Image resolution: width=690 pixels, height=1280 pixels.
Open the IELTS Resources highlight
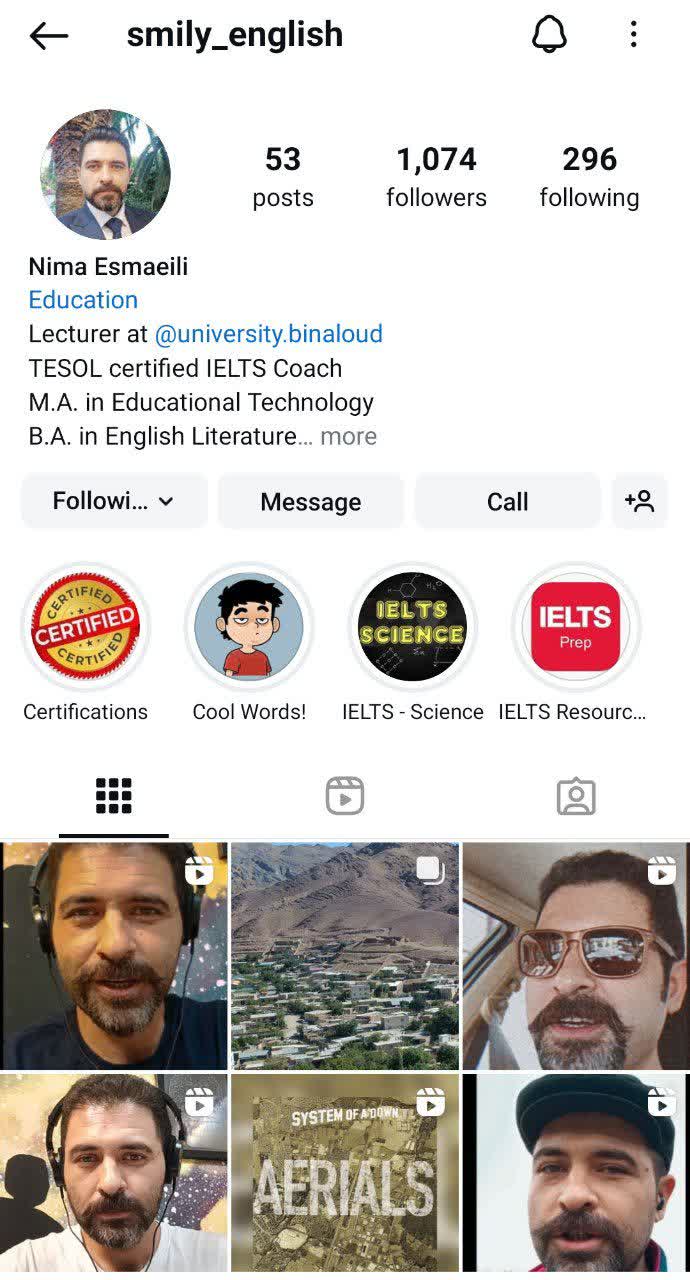(x=575, y=627)
